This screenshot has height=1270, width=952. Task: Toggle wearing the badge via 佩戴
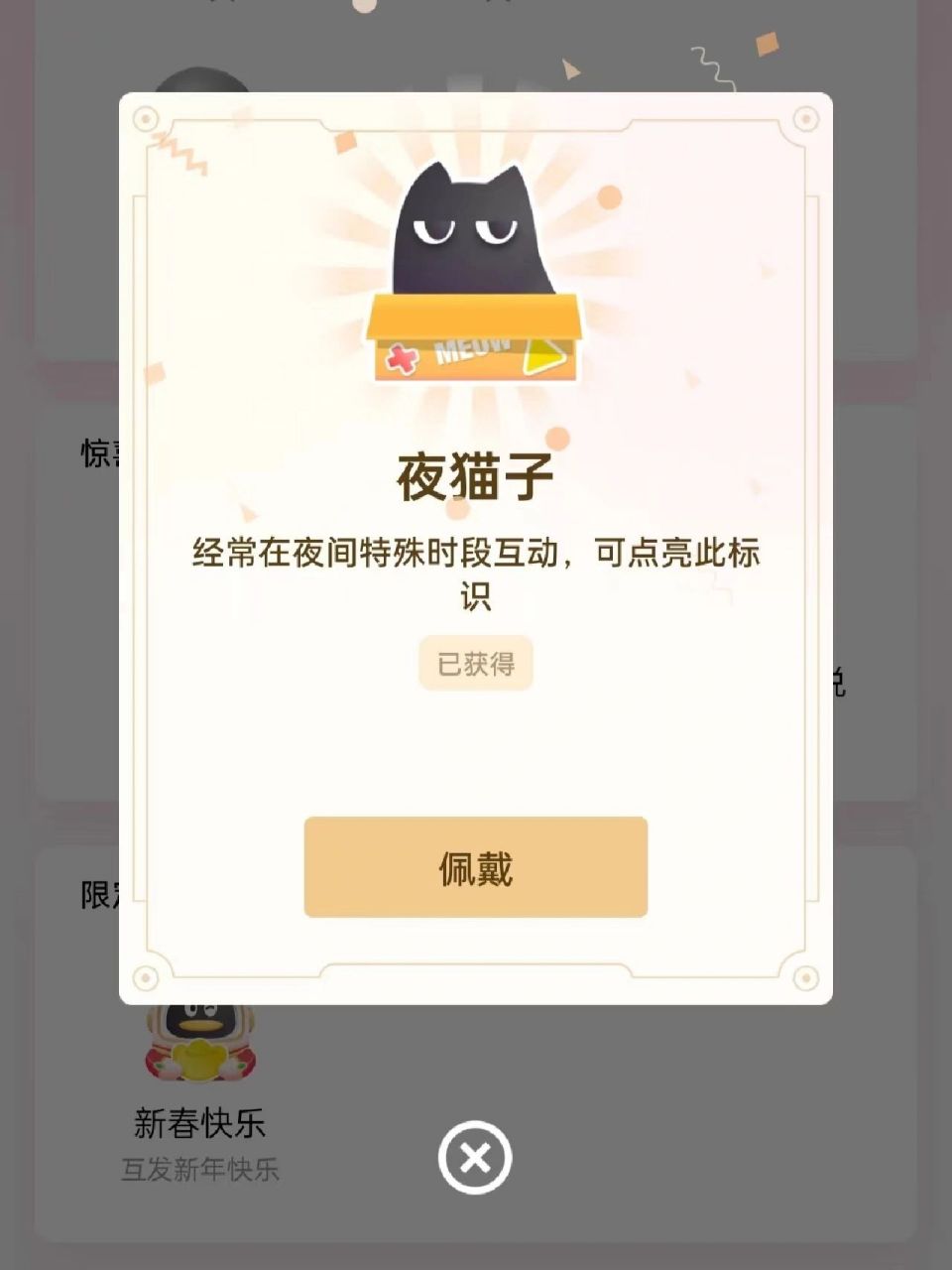tap(475, 866)
